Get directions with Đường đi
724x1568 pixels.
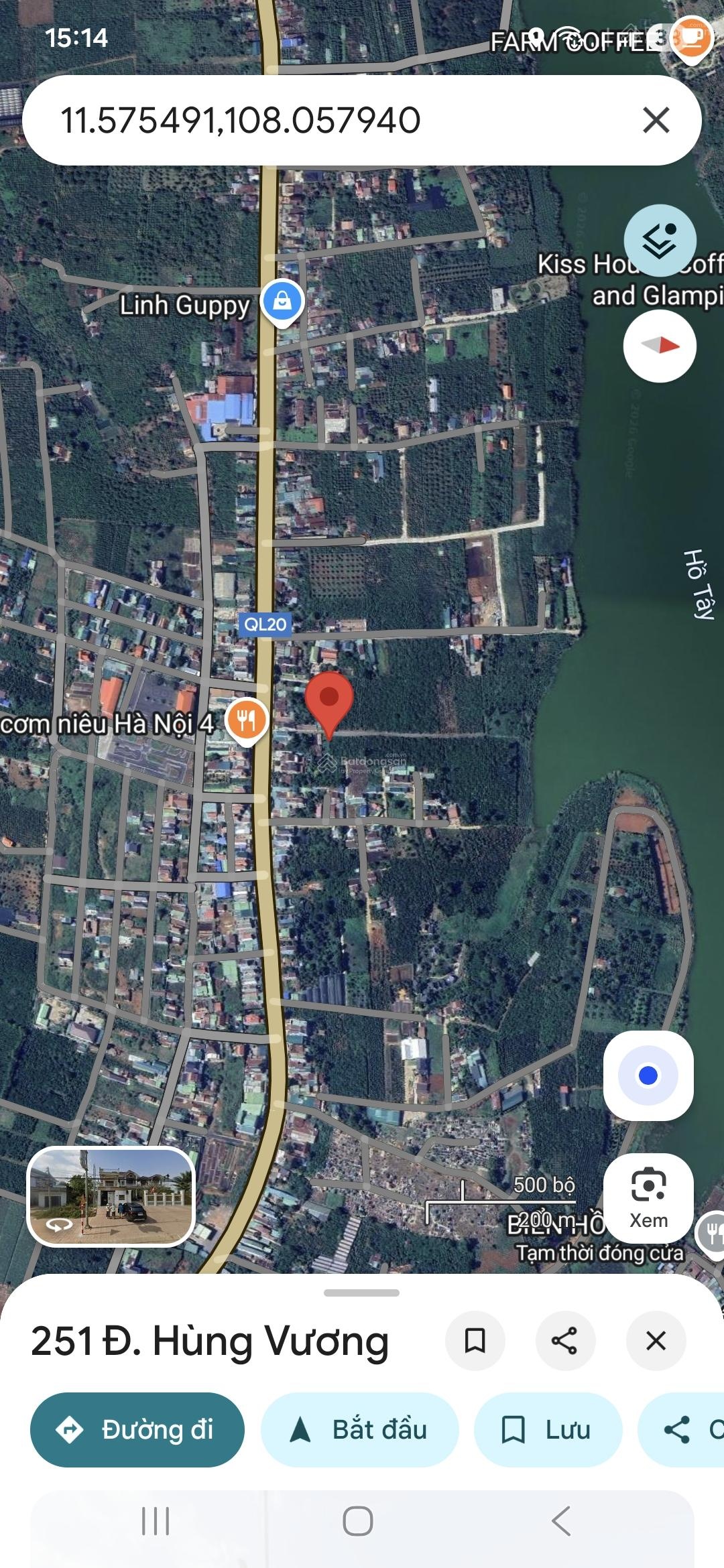[137, 1430]
